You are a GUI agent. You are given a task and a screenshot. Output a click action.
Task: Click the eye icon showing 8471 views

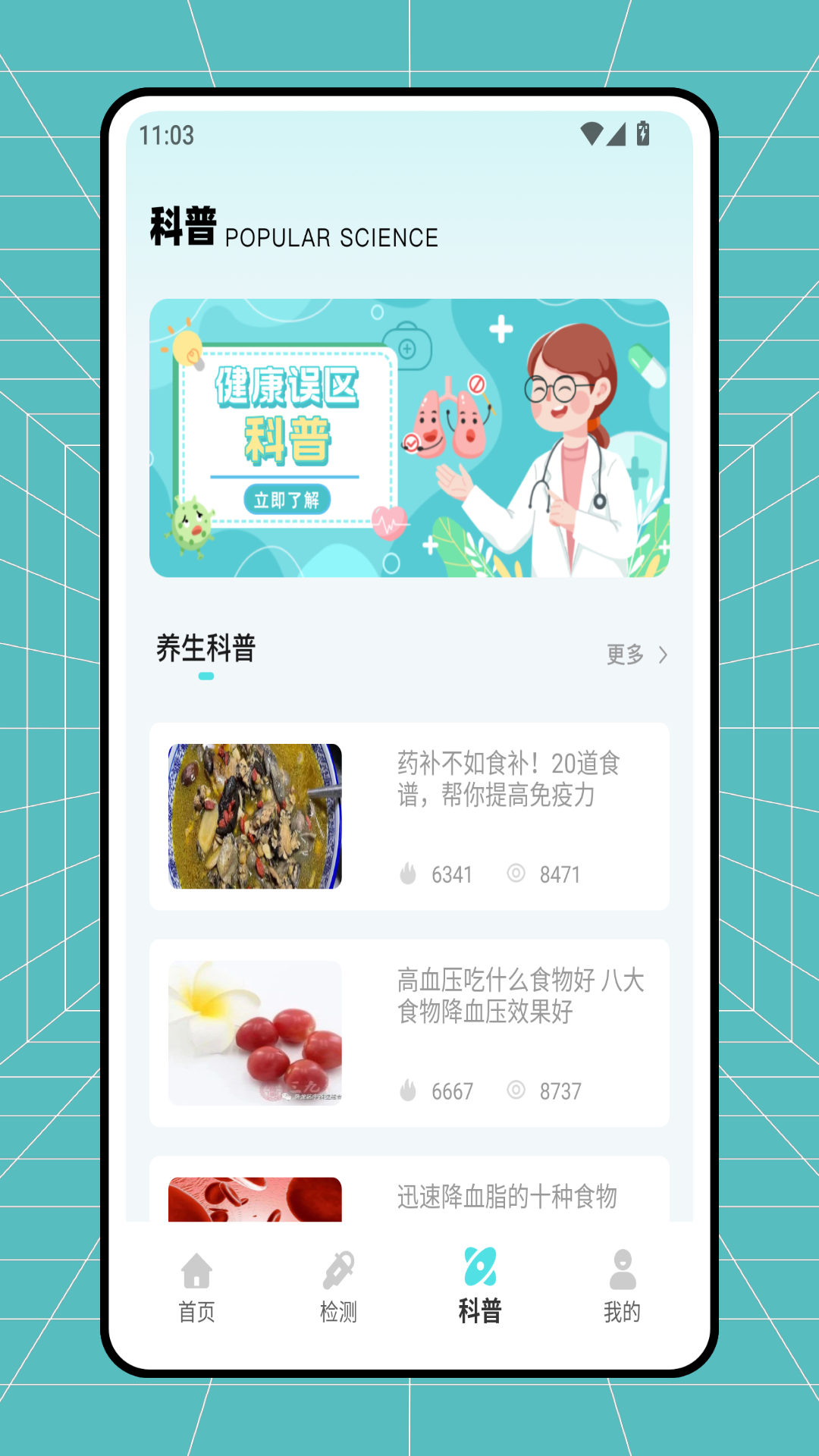click(x=518, y=874)
